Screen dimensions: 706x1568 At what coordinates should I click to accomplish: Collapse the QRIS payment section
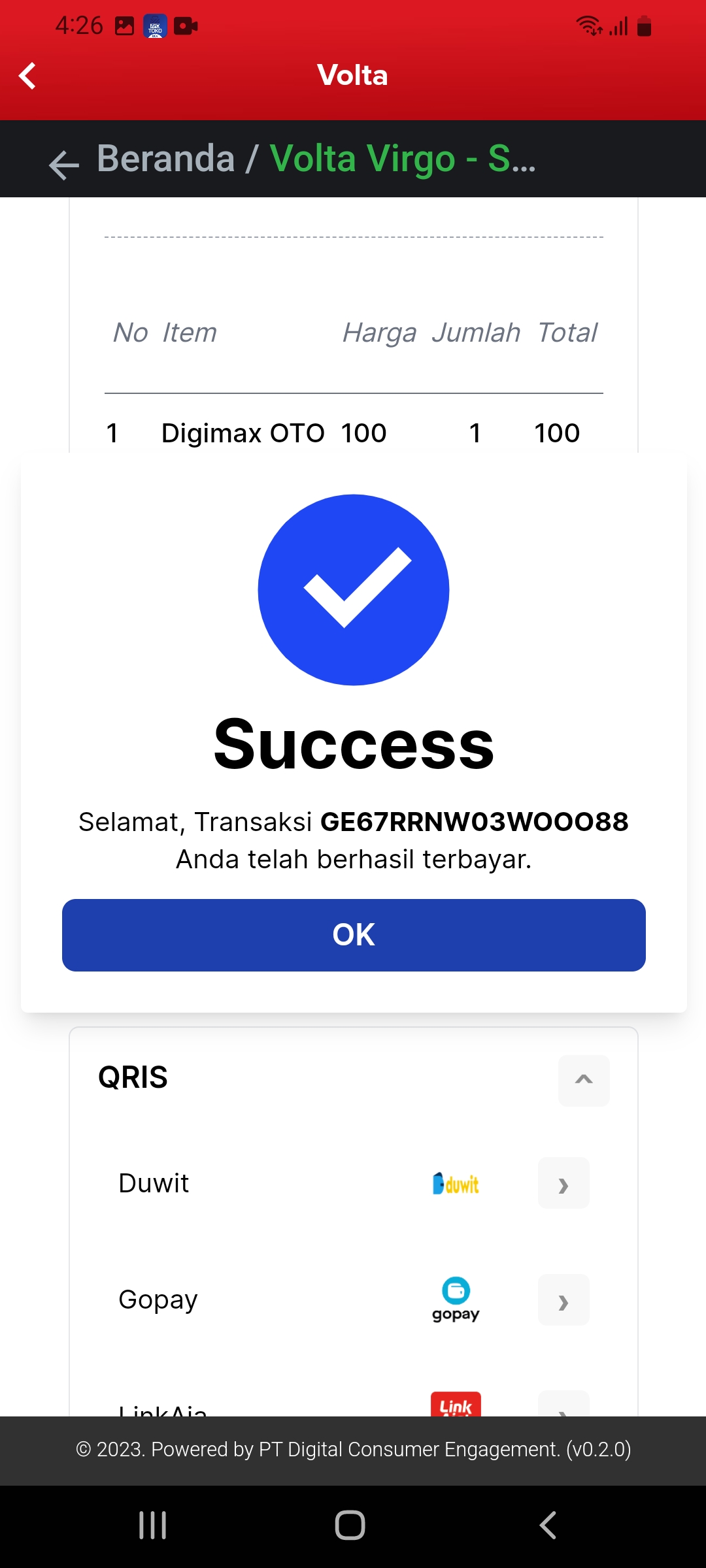pos(583,1080)
